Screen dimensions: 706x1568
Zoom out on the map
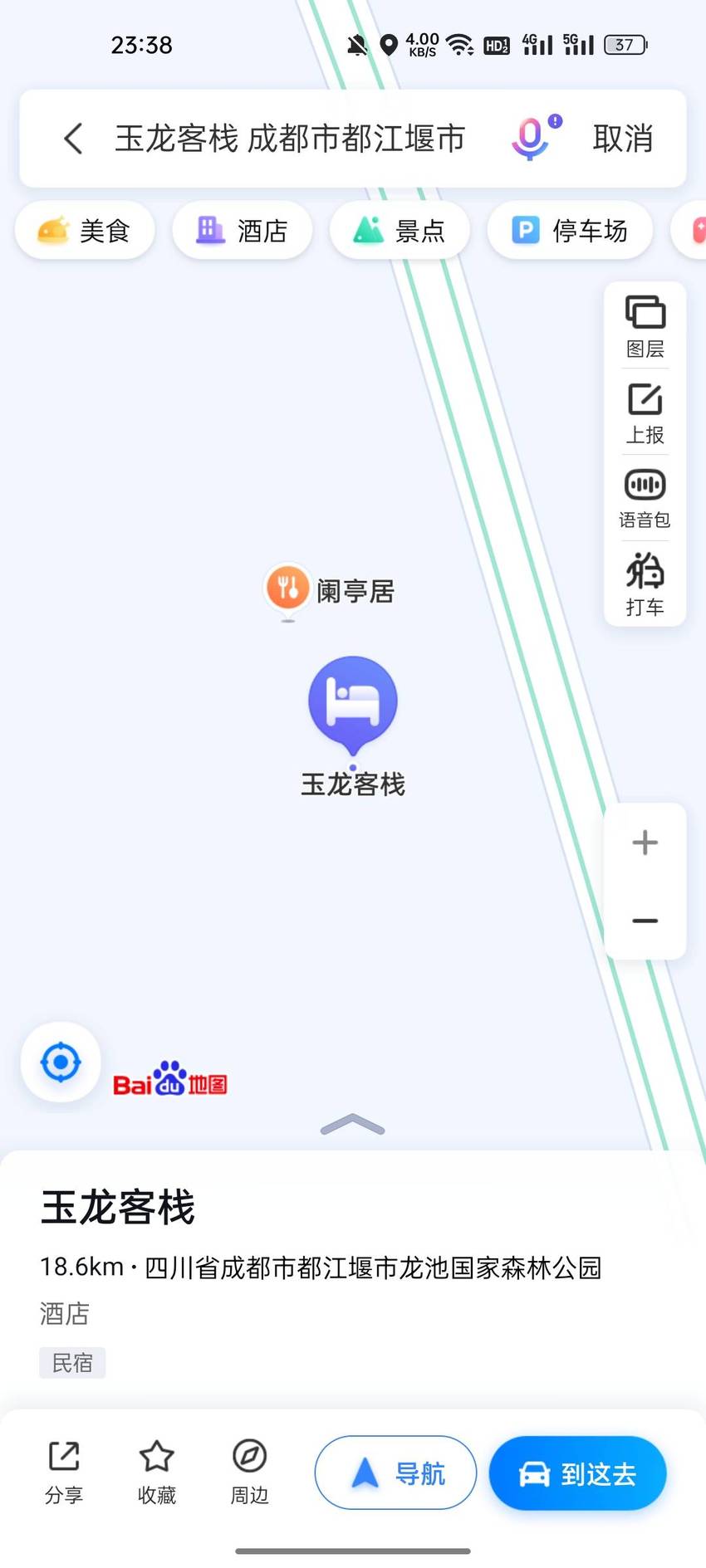(x=645, y=921)
